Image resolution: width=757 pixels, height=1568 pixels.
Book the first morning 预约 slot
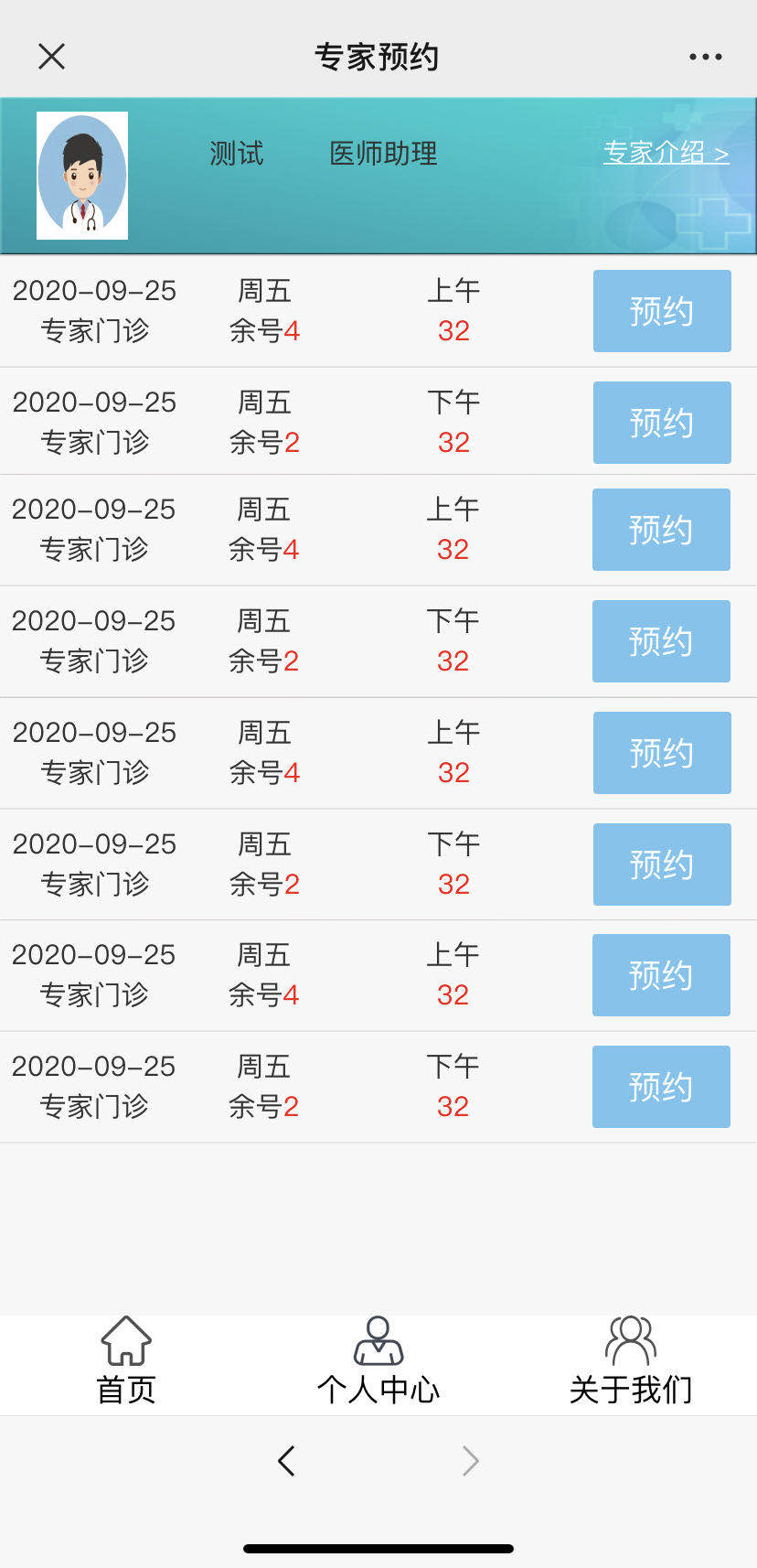tap(661, 311)
